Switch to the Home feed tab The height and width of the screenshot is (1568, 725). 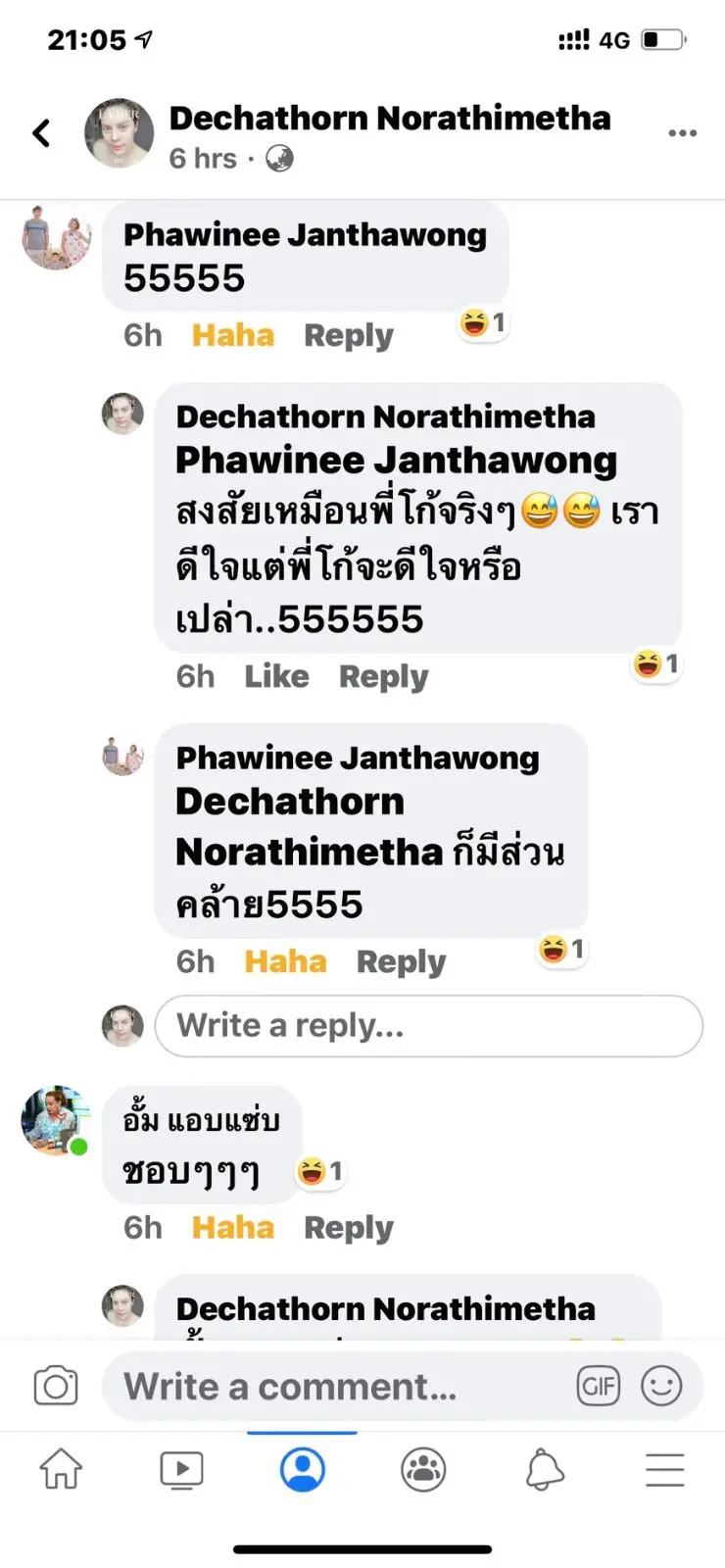61,1470
